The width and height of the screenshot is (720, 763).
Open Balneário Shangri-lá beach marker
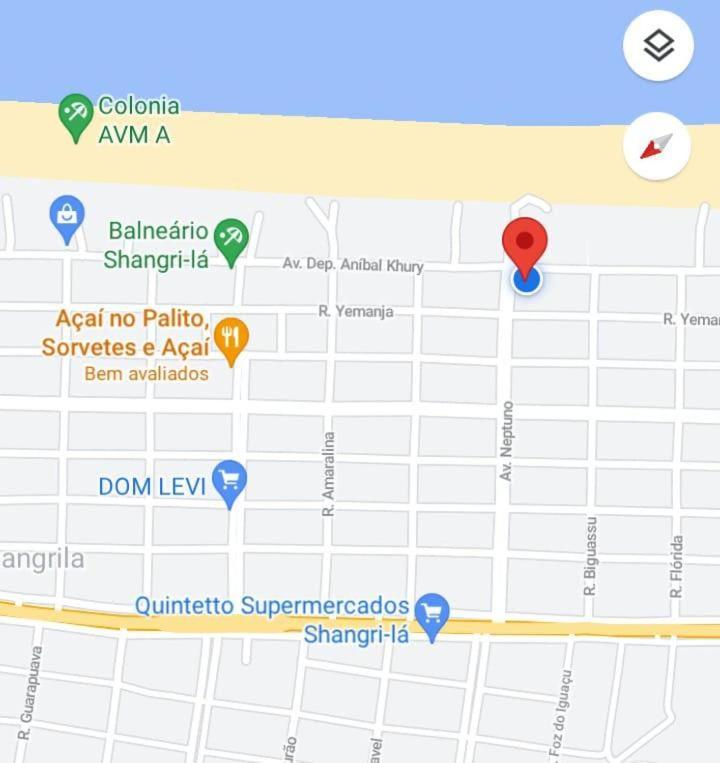231,240
